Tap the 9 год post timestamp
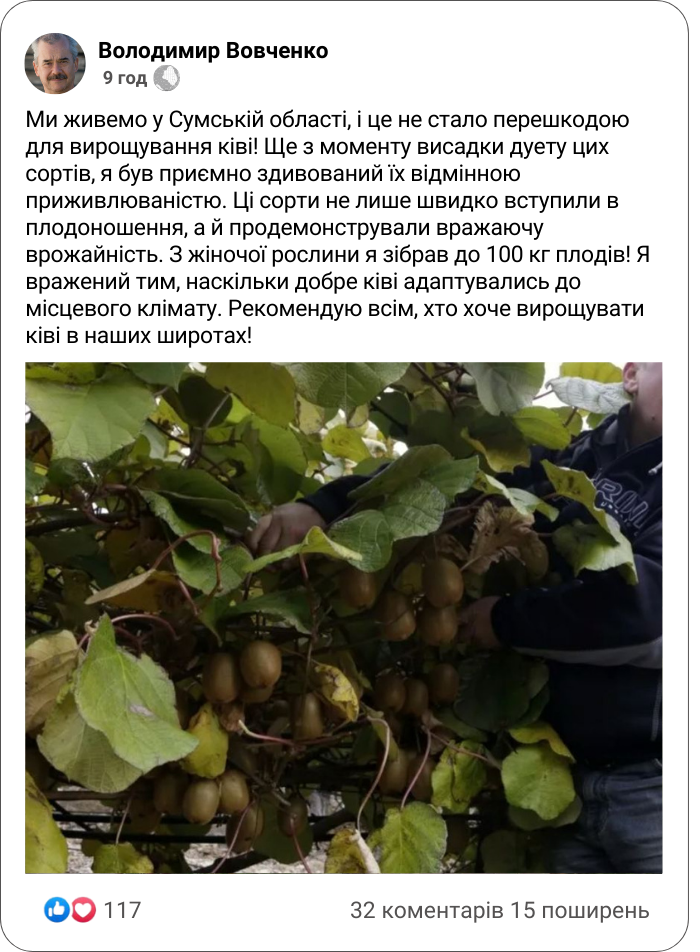The height and width of the screenshot is (952, 700). [x=124, y=78]
